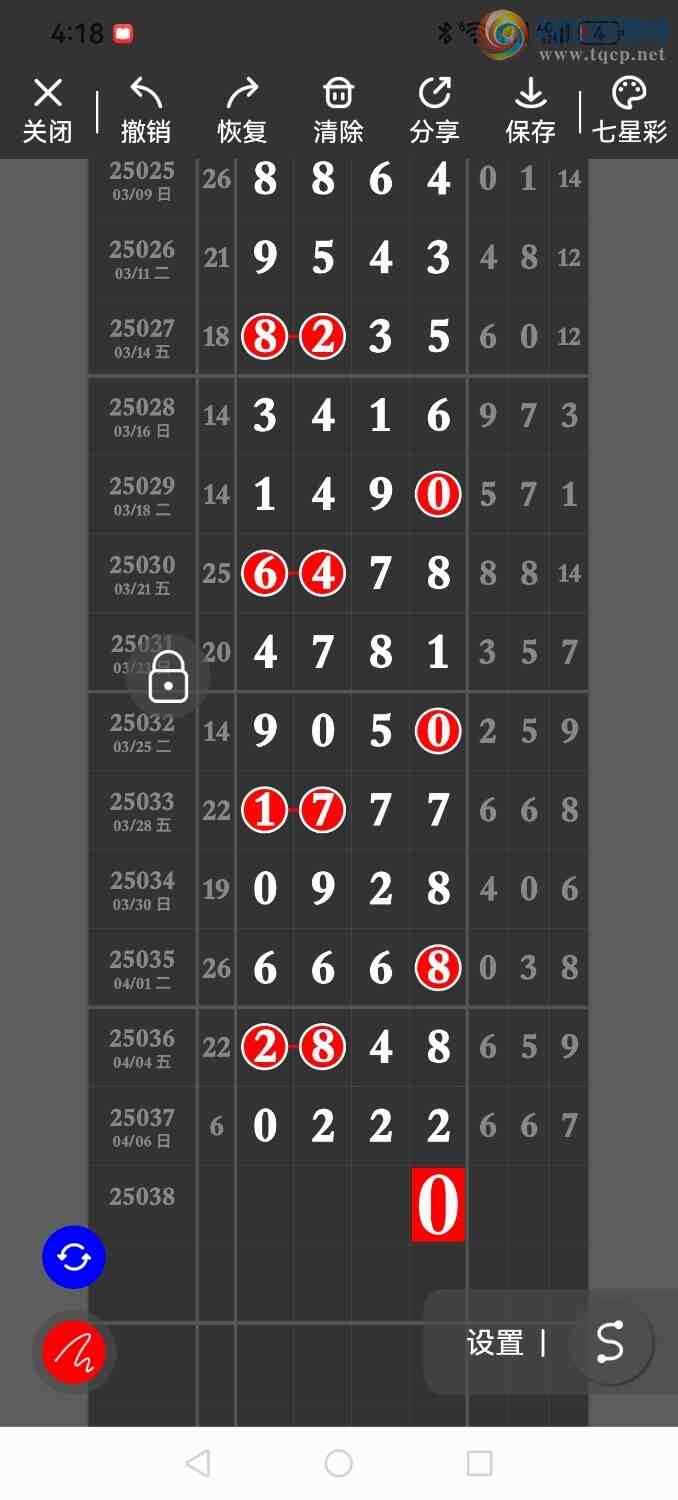Tap the blue refresh floating button

74,1257
